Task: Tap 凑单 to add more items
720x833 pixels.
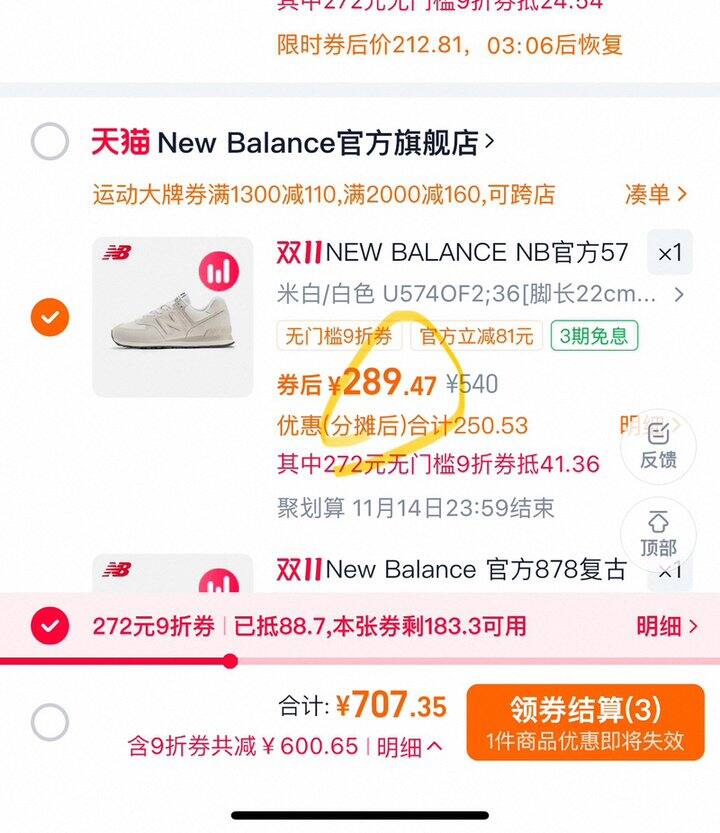Action: point(655,194)
